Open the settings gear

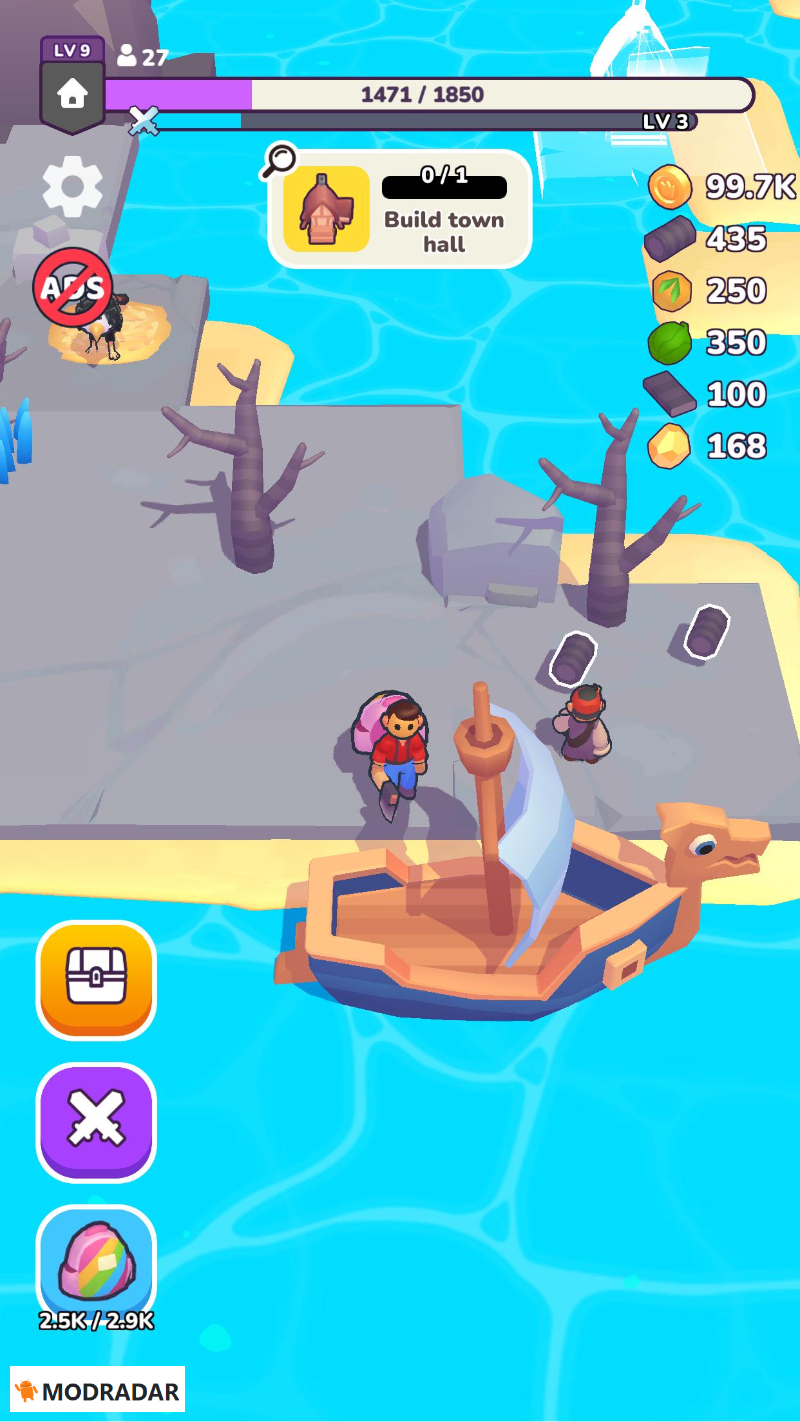pos(72,187)
